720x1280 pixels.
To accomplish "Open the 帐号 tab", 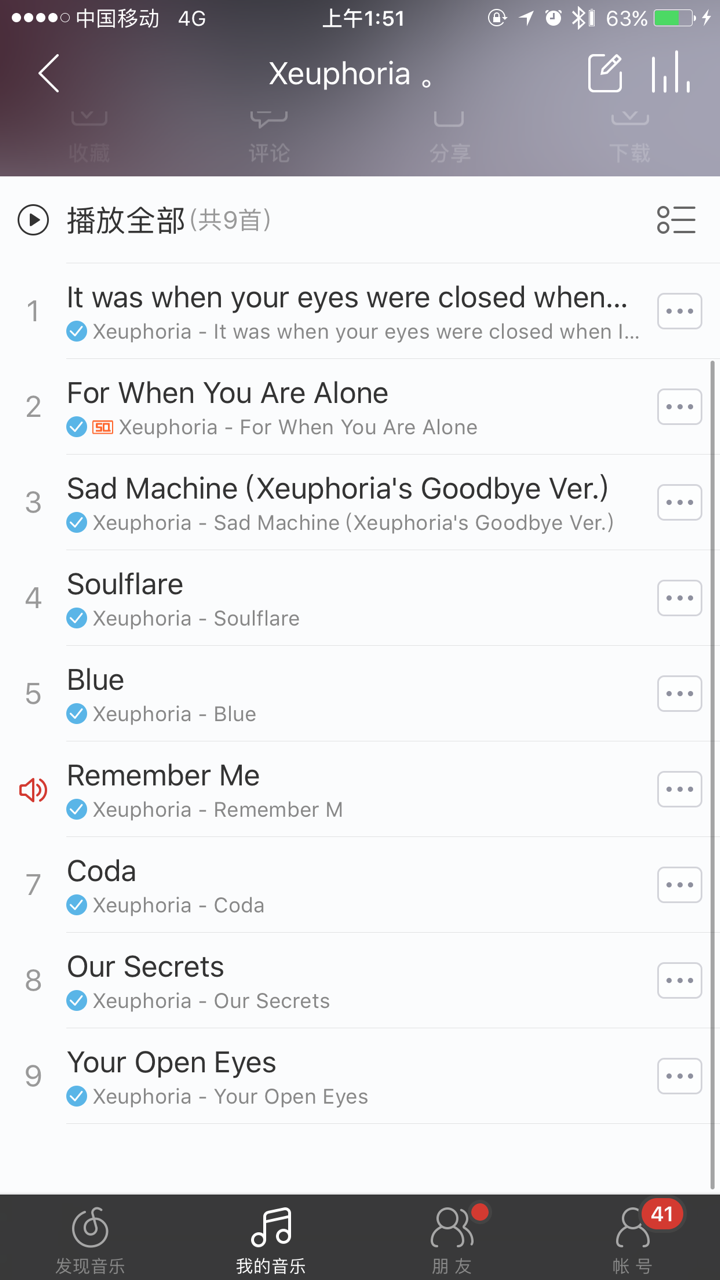I will click(x=632, y=1238).
